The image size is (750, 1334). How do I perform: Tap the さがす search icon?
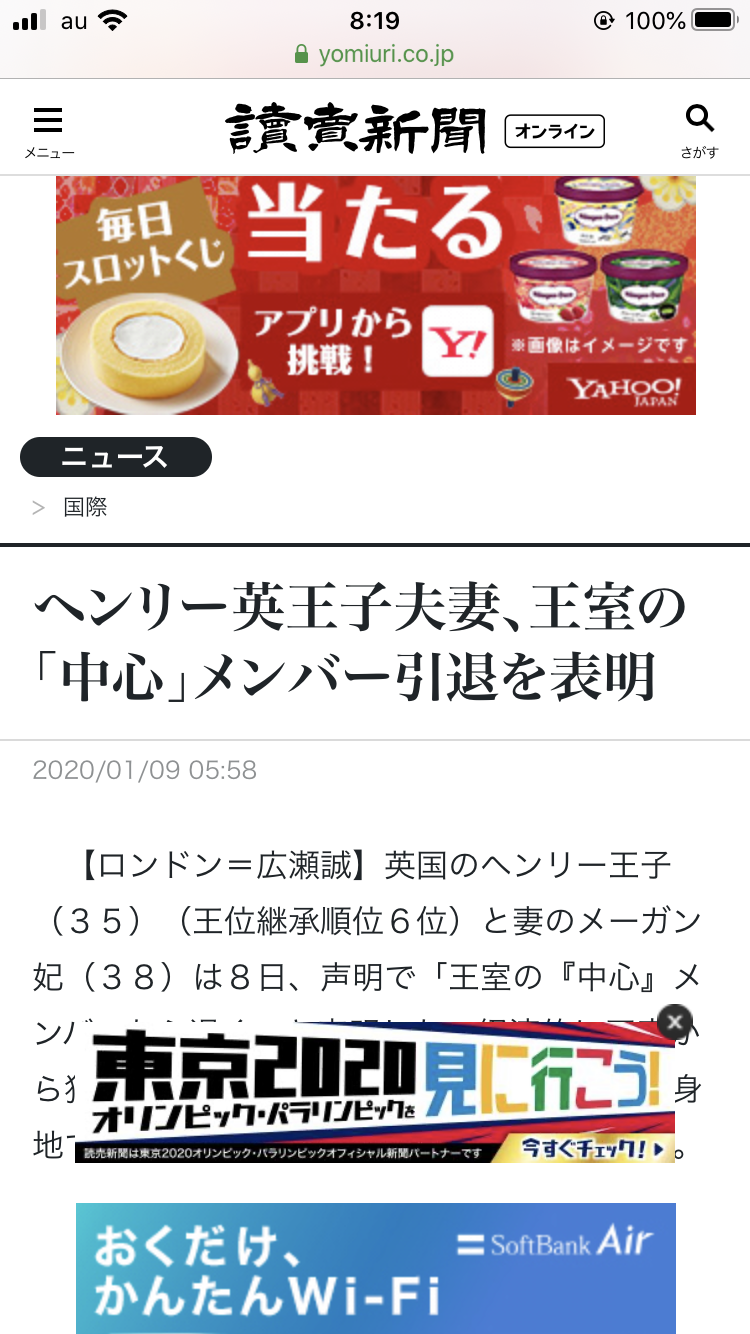coord(699,130)
